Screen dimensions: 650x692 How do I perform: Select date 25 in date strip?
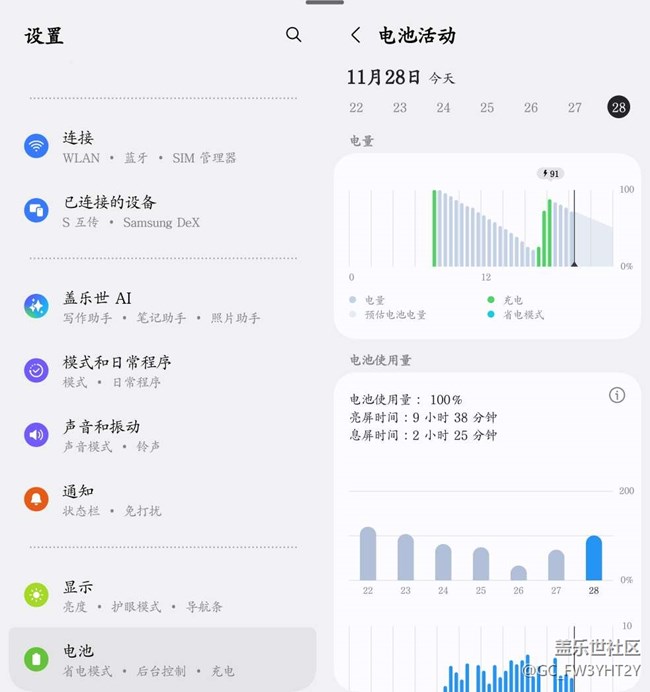pyautogui.click(x=487, y=108)
